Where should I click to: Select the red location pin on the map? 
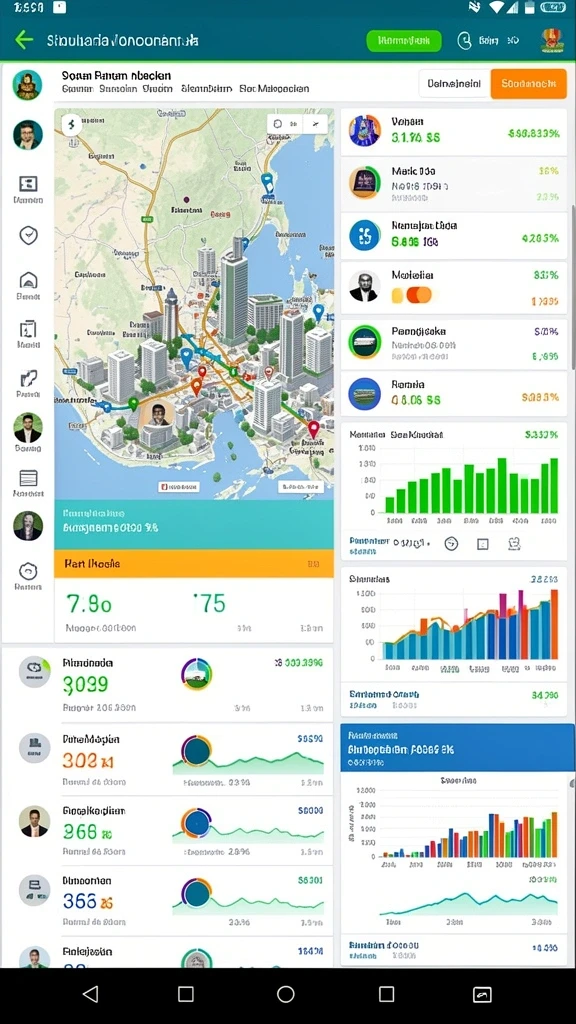point(313,430)
